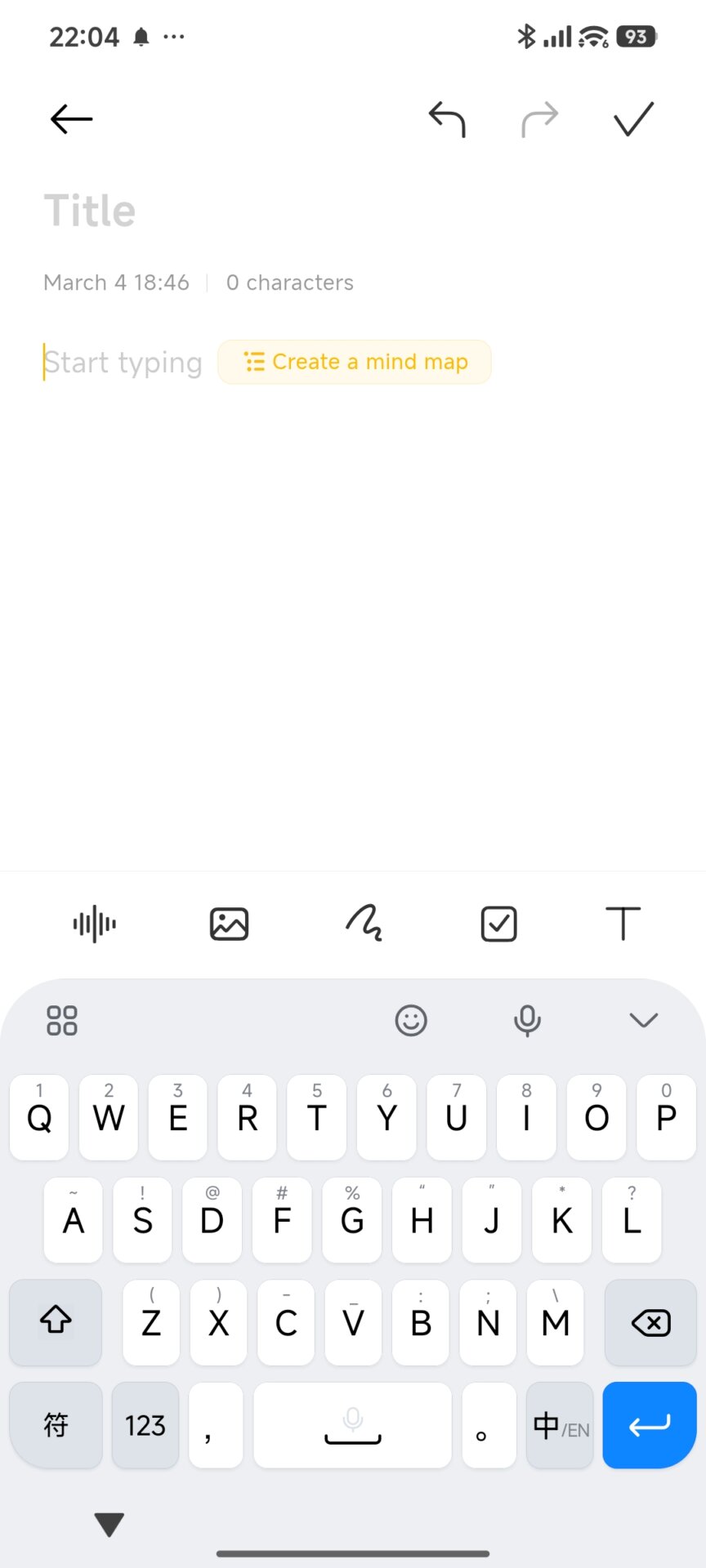Screen dimensions: 706x1568
Task: Toggle Shift on the keyboard
Action: point(55,1323)
